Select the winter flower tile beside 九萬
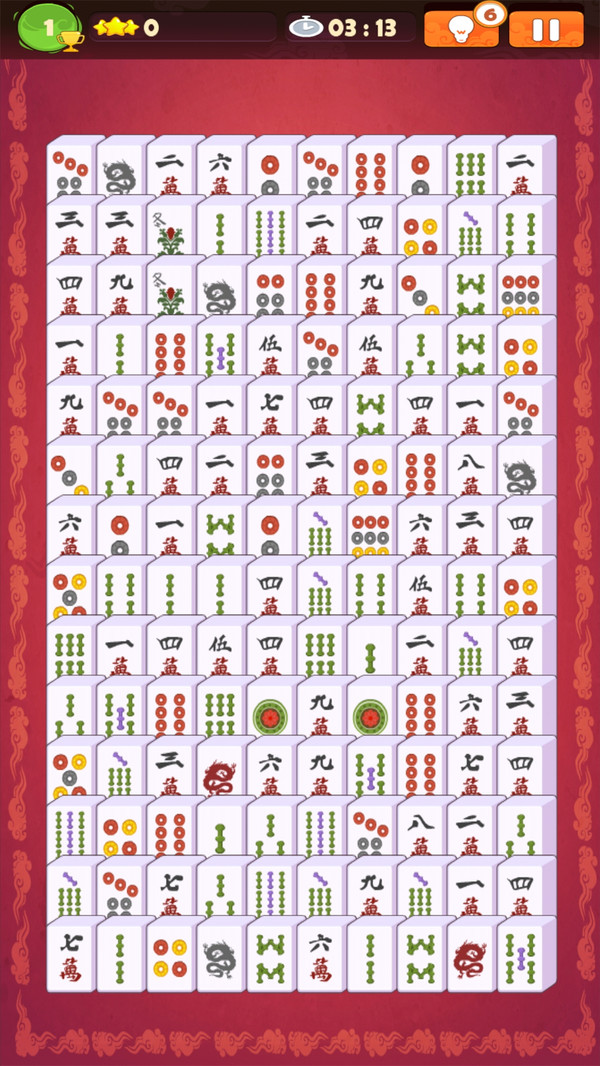The width and height of the screenshot is (600, 1066). (169, 286)
